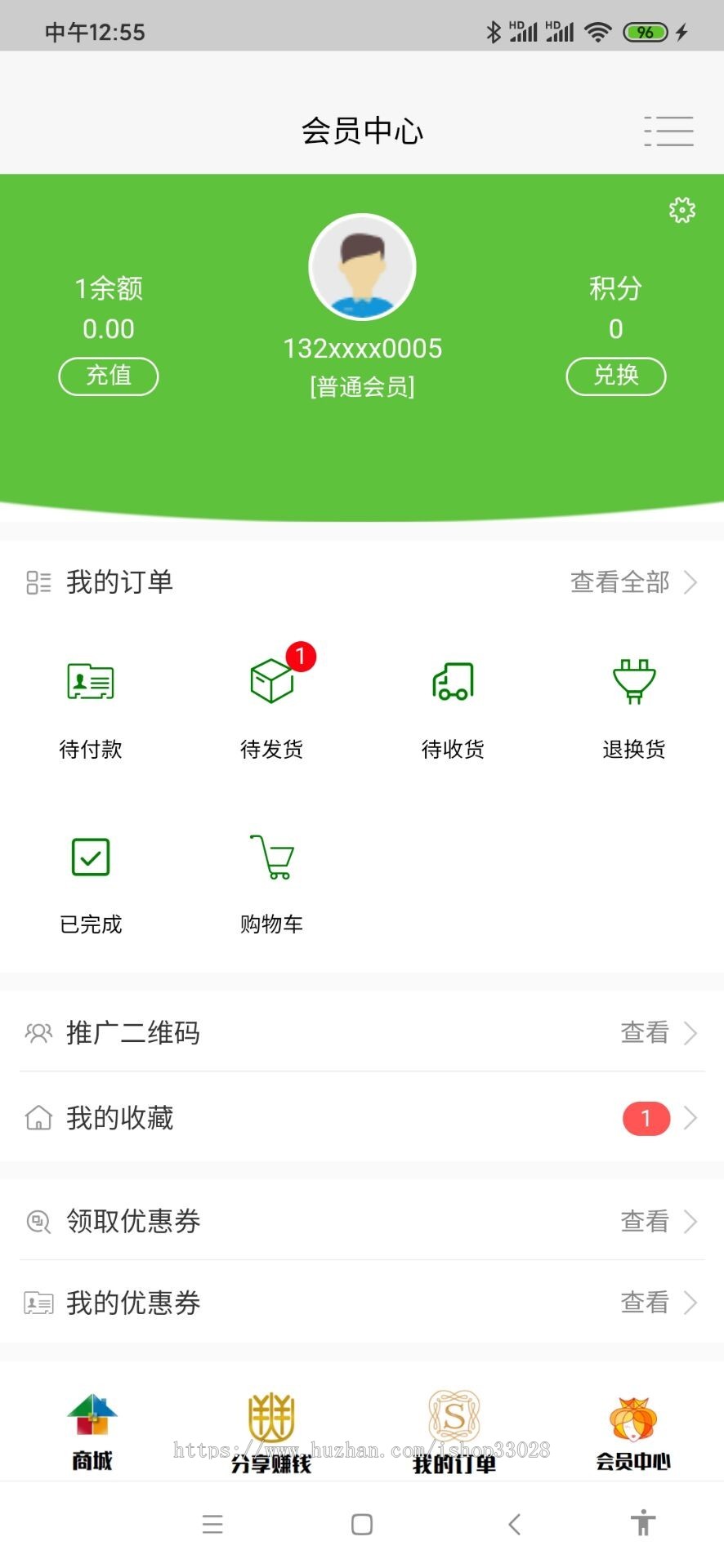Tap the user avatar image
Viewport: 724px width, 1568px height.
tap(362, 267)
